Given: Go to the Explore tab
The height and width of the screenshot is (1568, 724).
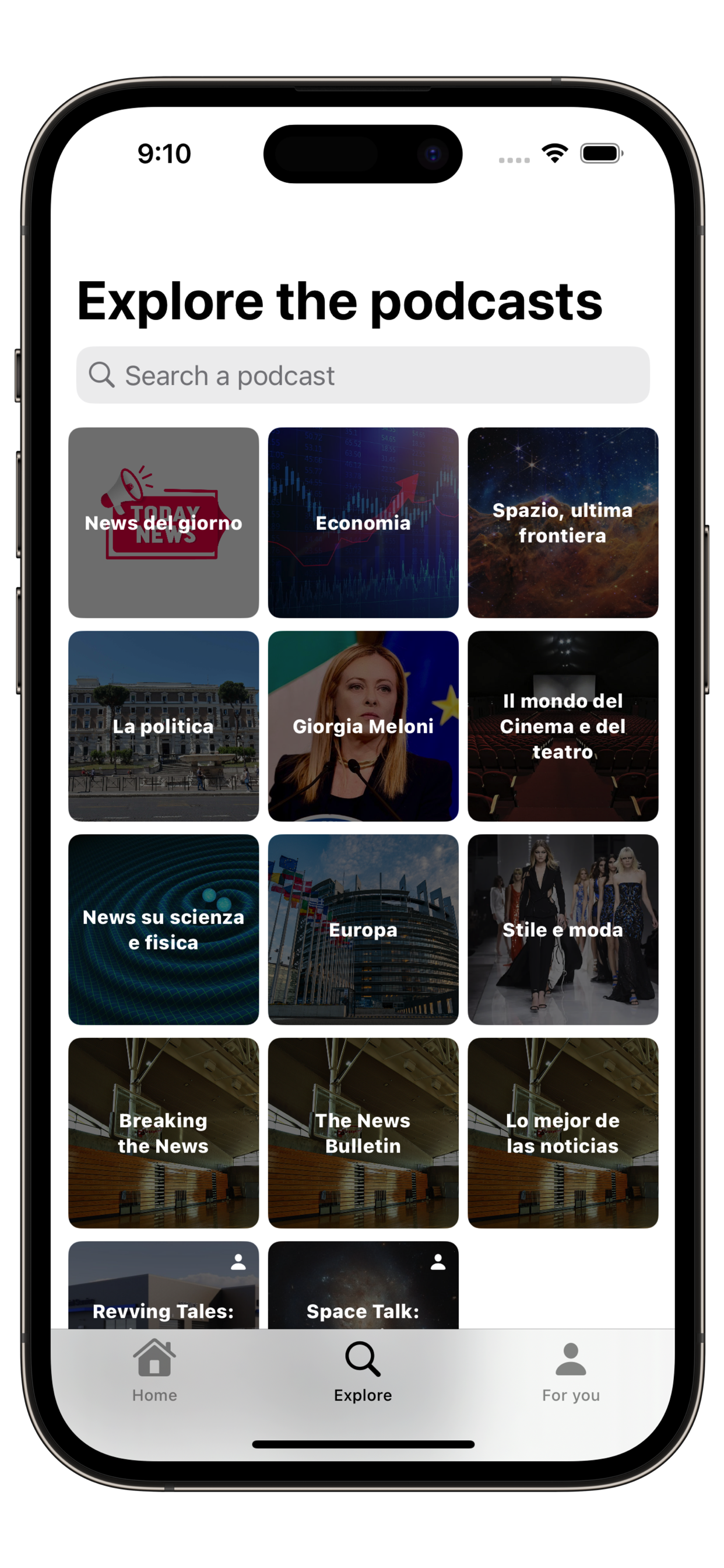Looking at the screenshot, I should click(x=363, y=1371).
